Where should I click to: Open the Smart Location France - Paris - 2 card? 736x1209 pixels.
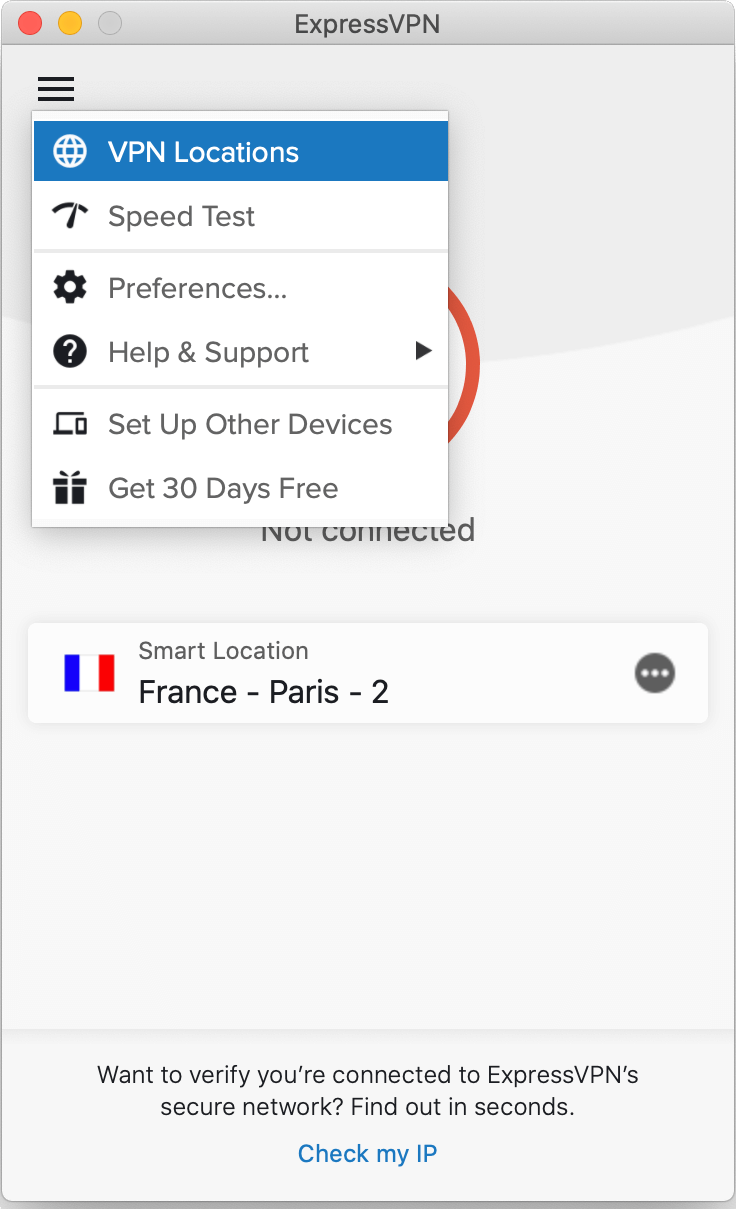pos(368,673)
